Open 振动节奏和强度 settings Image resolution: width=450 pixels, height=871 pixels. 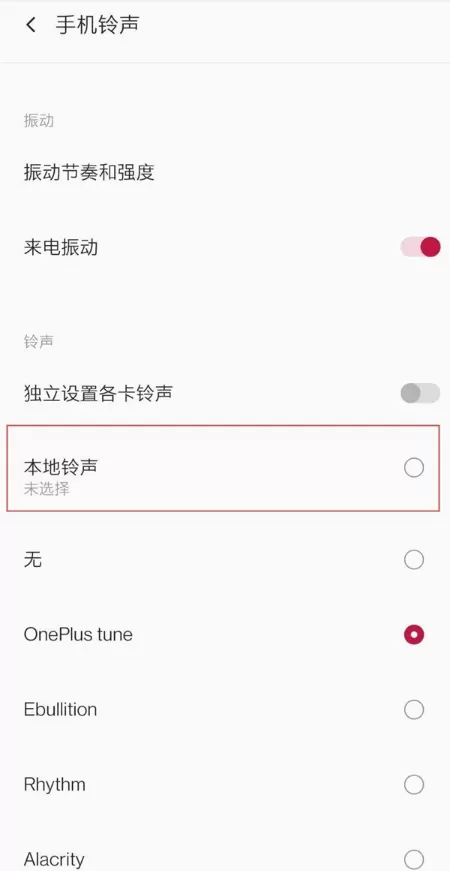point(225,173)
